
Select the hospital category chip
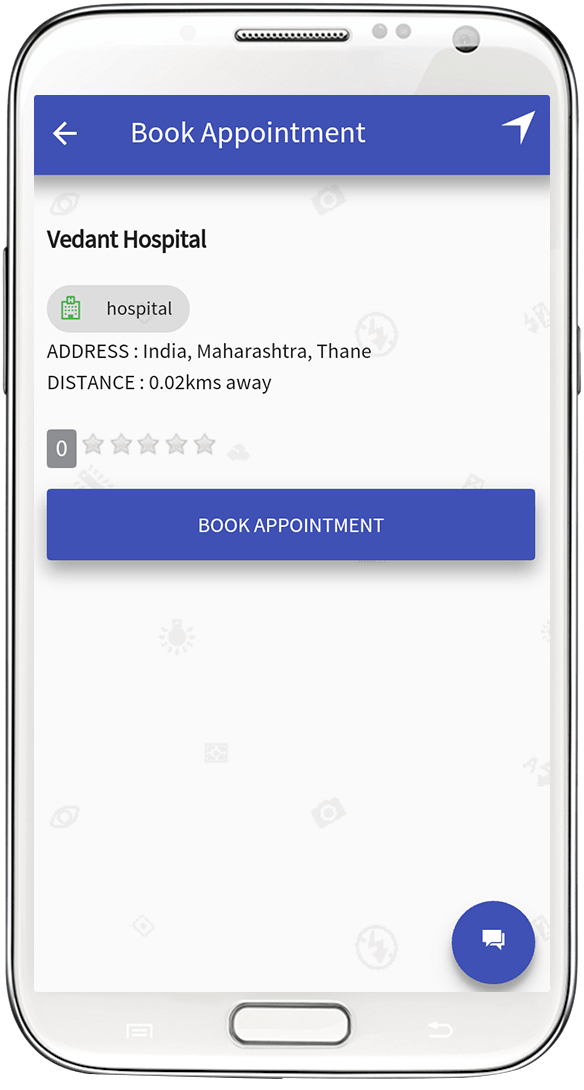(x=118, y=309)
